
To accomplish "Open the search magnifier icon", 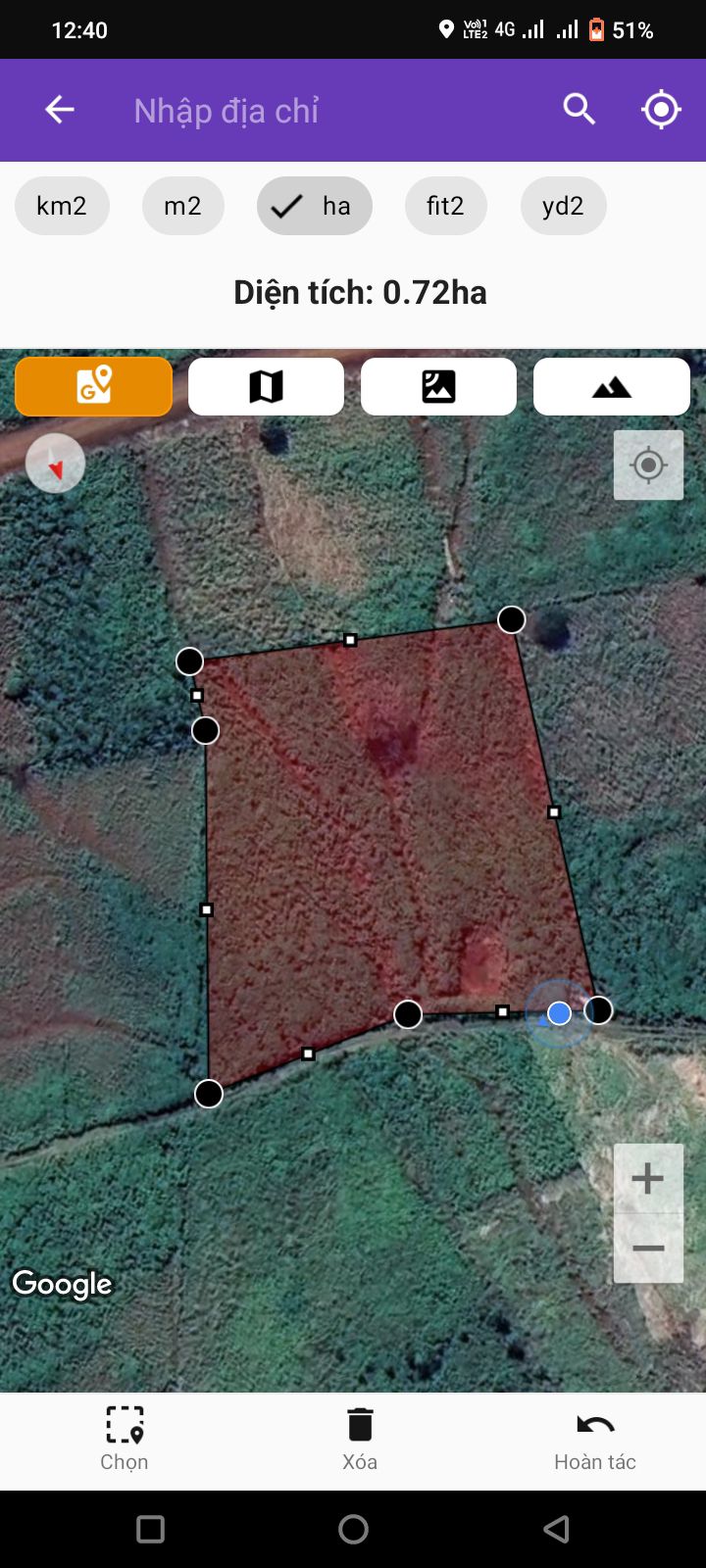I will pyautogui.click(x=580, y=110).
